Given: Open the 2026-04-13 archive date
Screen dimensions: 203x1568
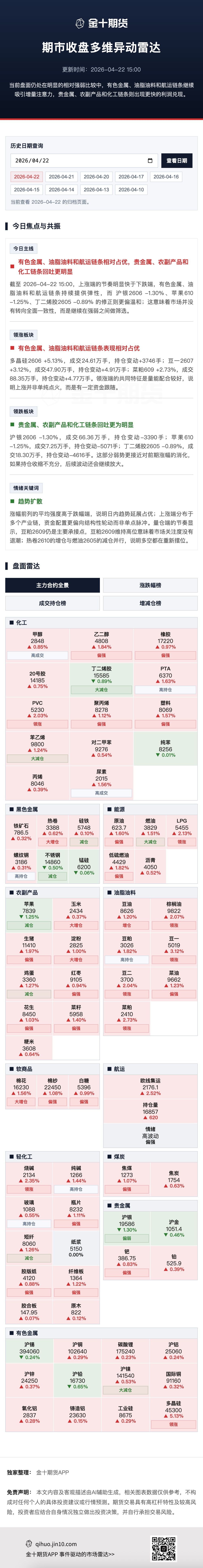Looking at the screenshot, I should (96, 189).
